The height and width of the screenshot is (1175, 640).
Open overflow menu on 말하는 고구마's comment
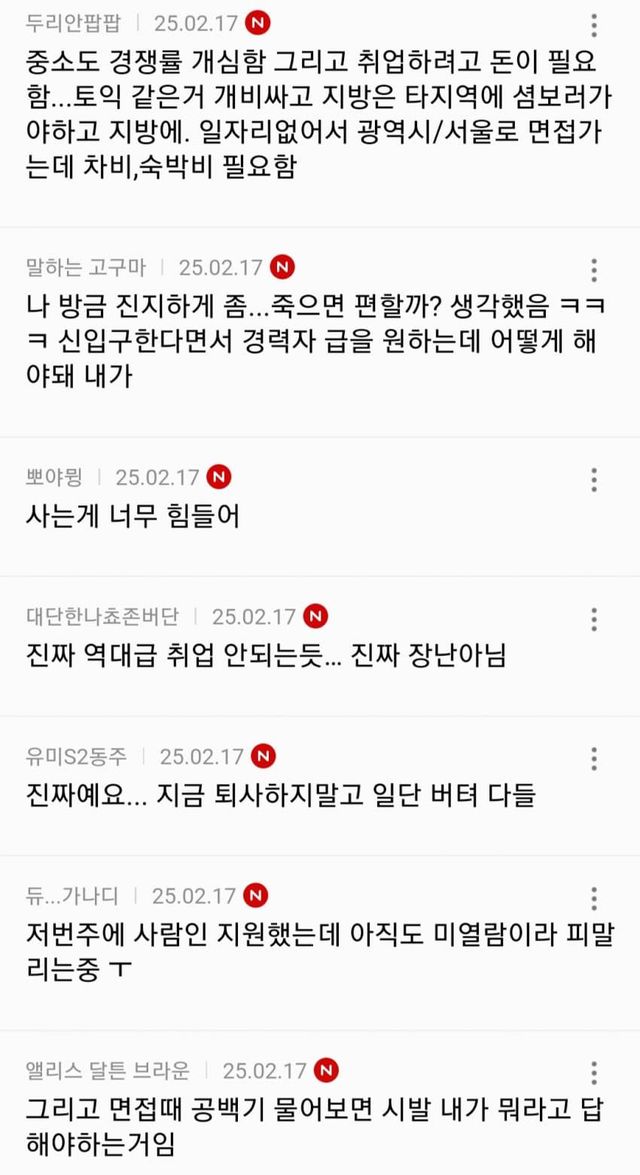point(594,270)
